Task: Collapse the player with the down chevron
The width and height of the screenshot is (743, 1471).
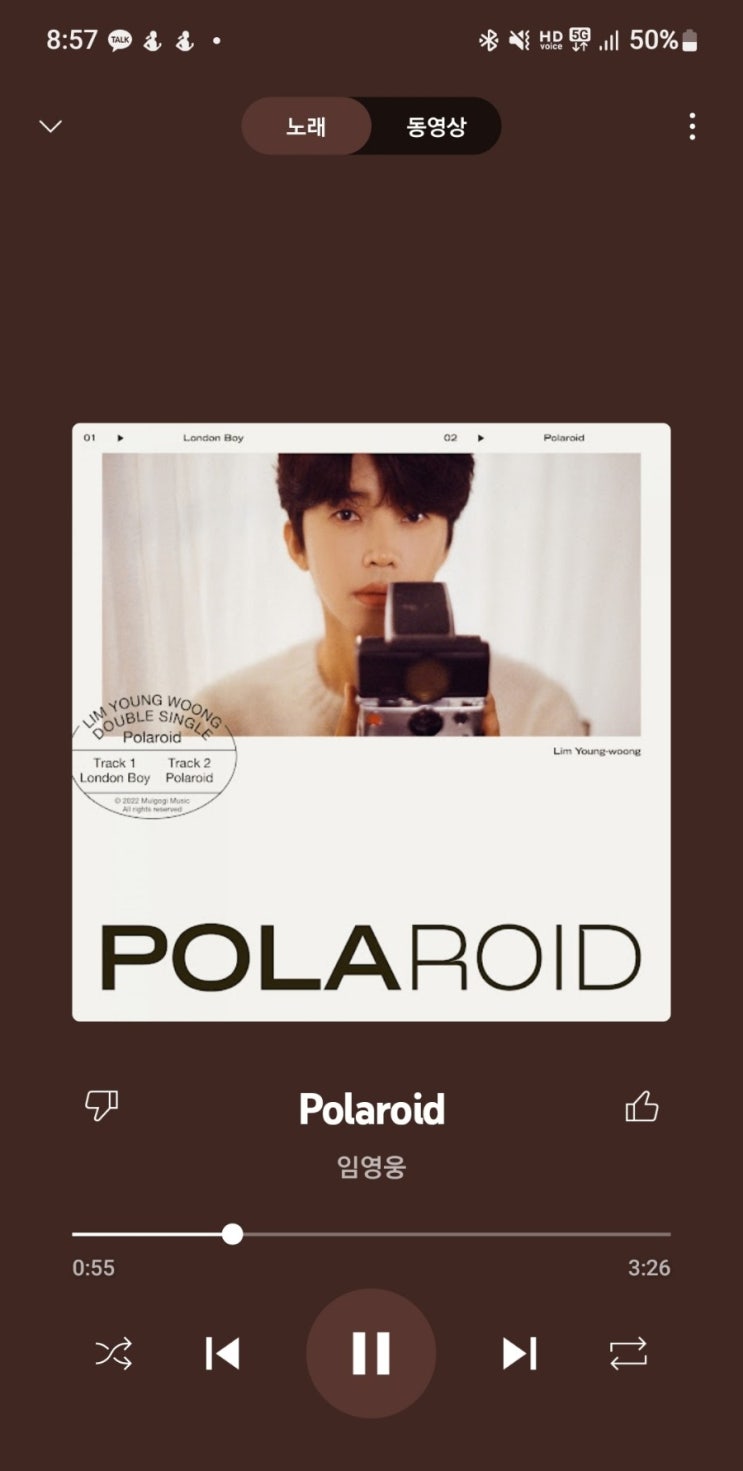Action: click(50, 126)
